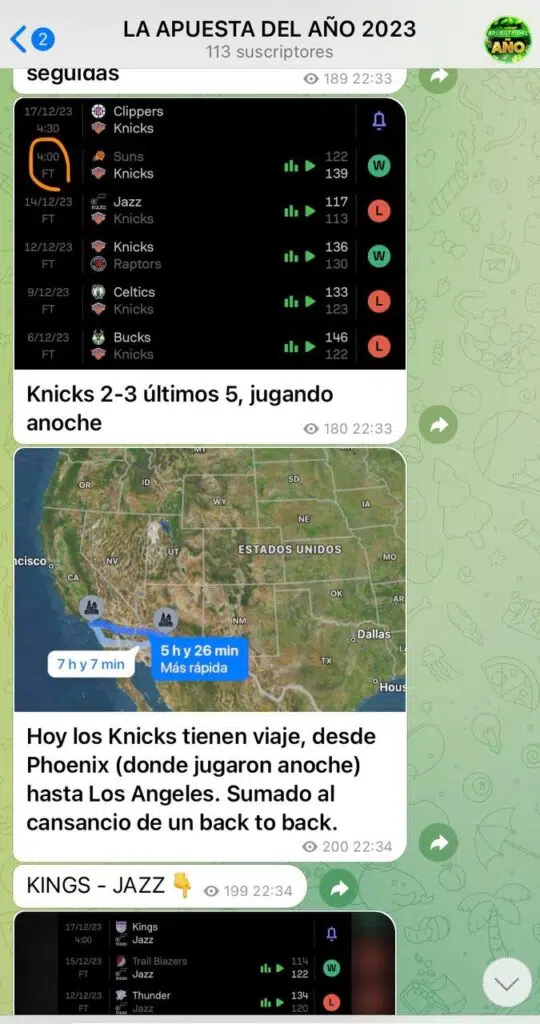Open channel info from title header

[269, 39]
